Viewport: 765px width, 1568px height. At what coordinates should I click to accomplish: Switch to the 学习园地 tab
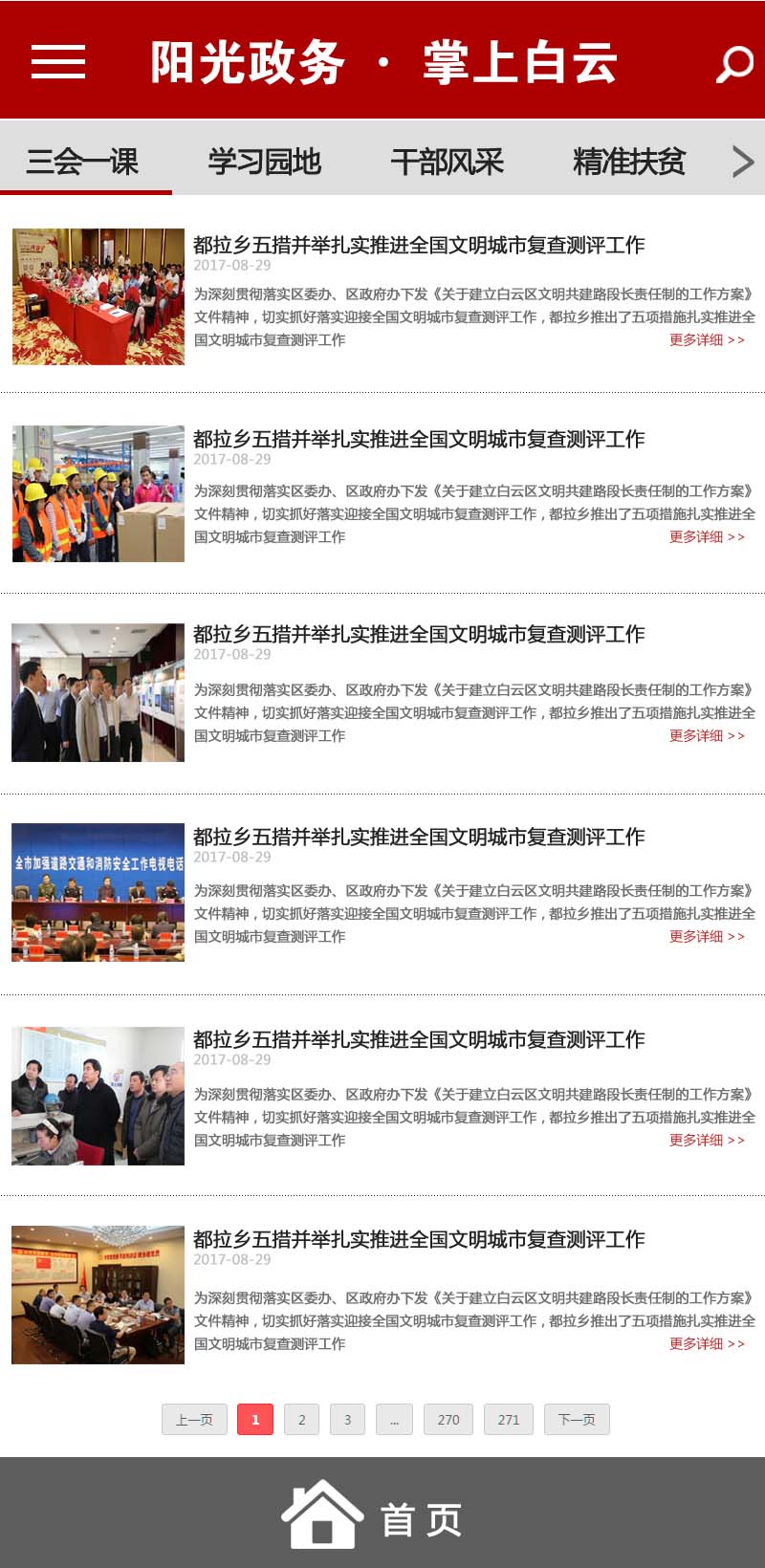pyautogui.click(x=264, y=162)
